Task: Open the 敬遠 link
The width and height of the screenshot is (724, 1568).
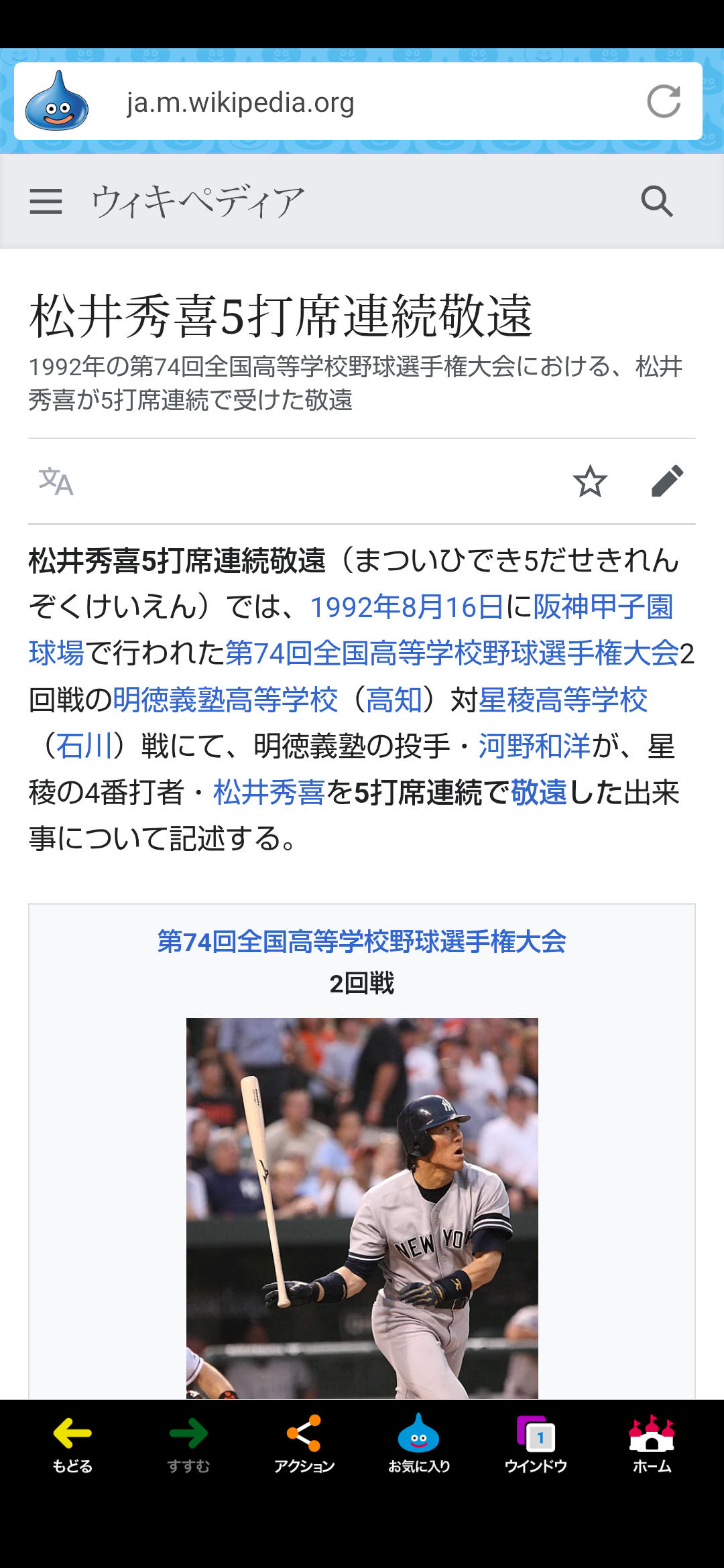Action: [539, 793]
